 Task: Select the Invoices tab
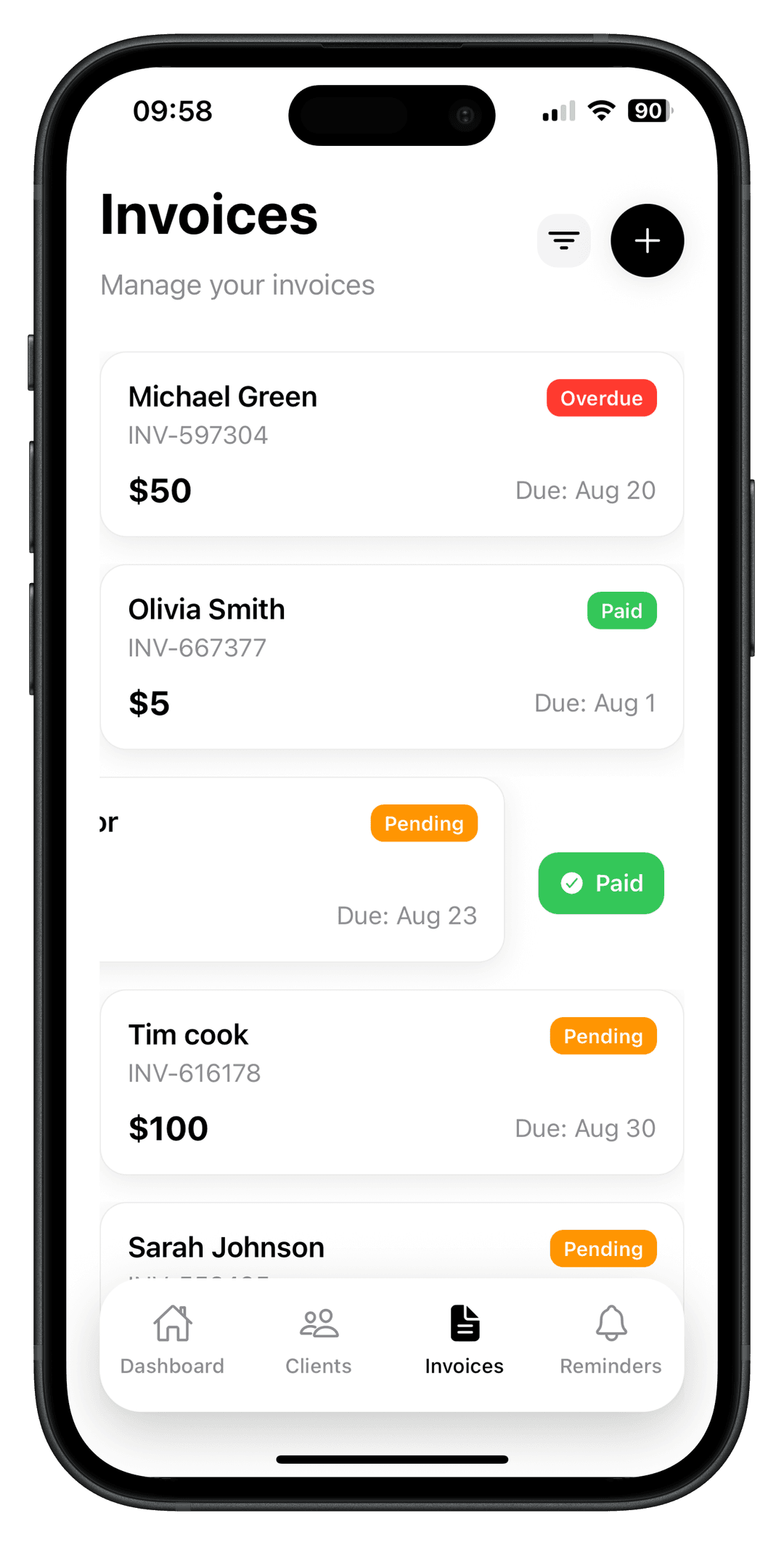(464, 1340)
